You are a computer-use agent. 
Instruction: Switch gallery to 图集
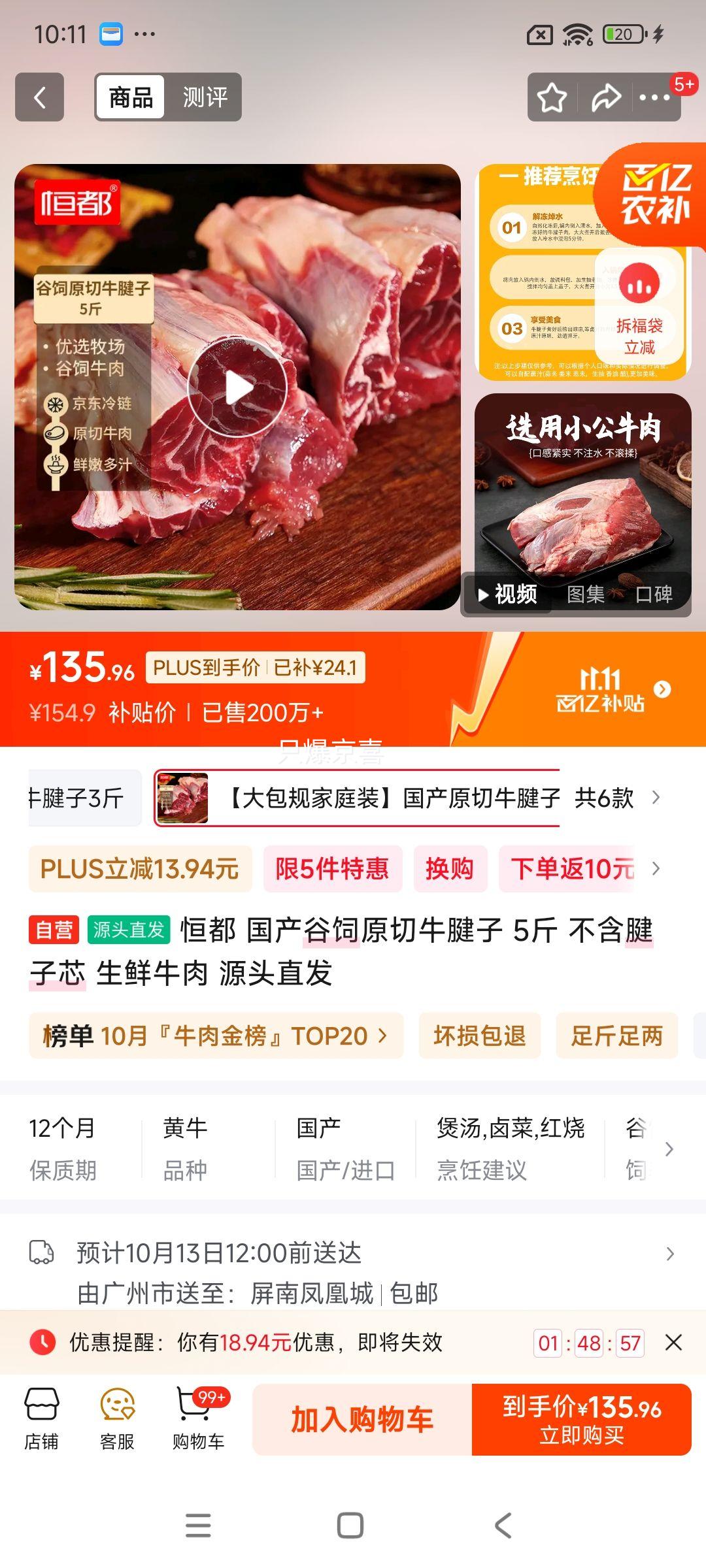tap(585, 595)
